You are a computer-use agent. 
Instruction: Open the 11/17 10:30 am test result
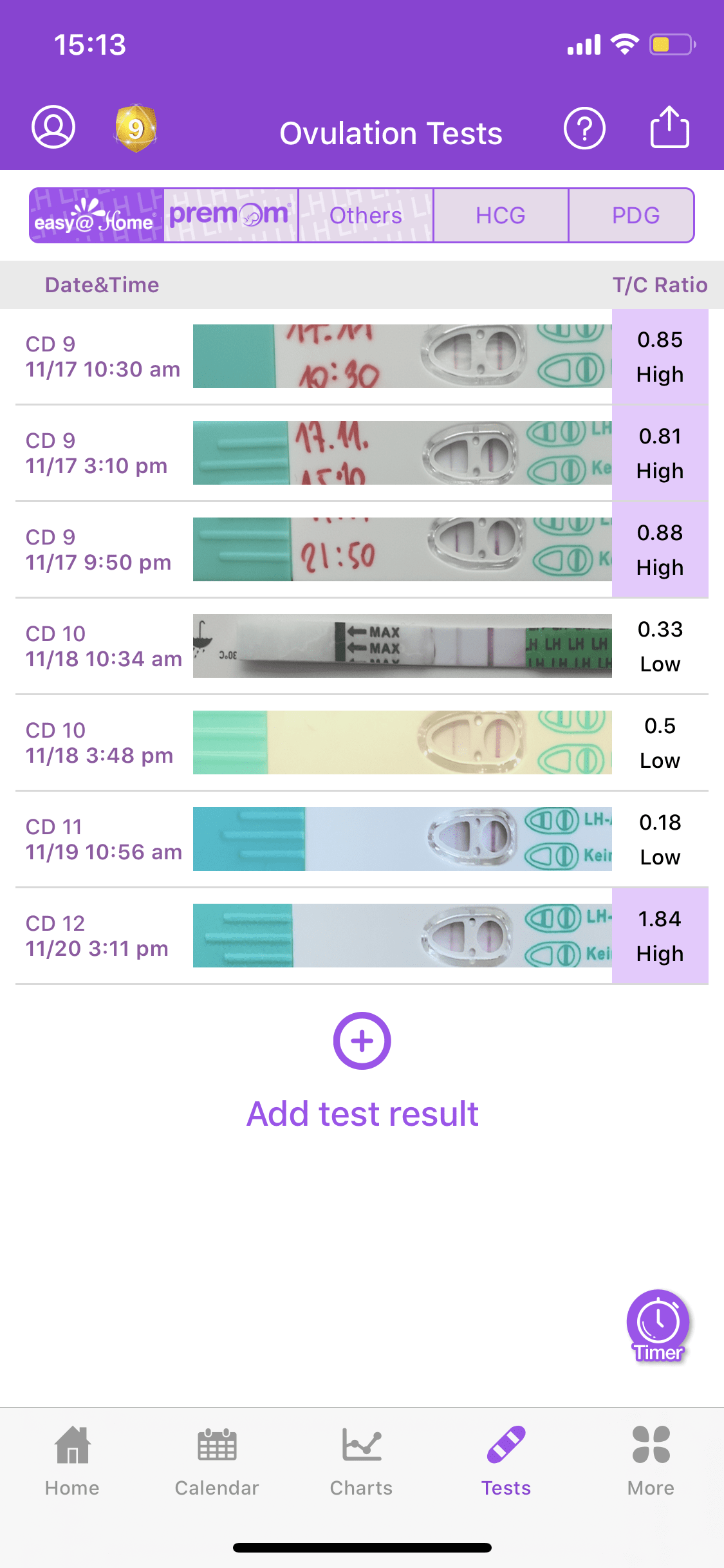tap(362, 357)
